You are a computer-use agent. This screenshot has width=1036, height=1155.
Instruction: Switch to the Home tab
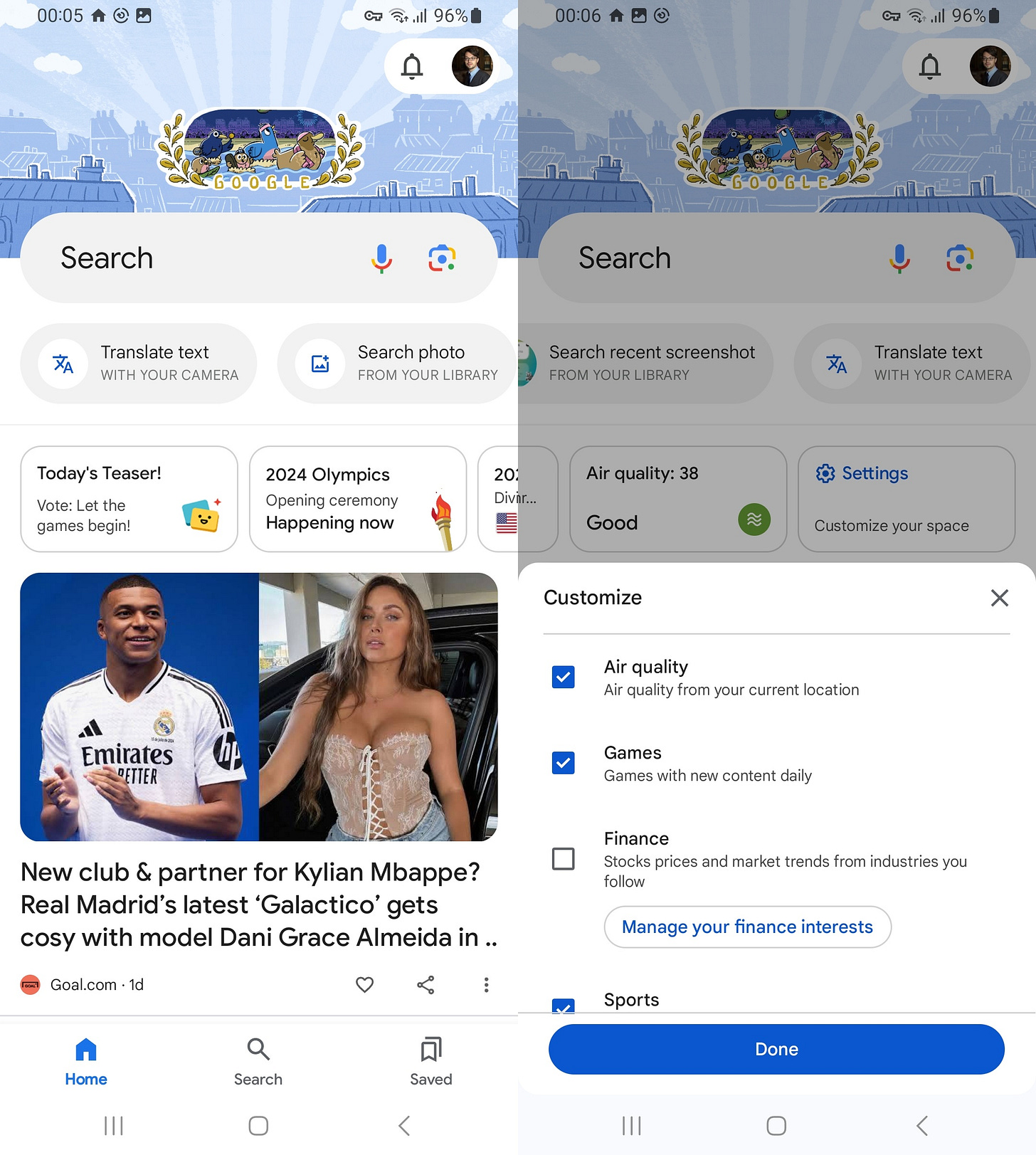(x=86, y=1062)
